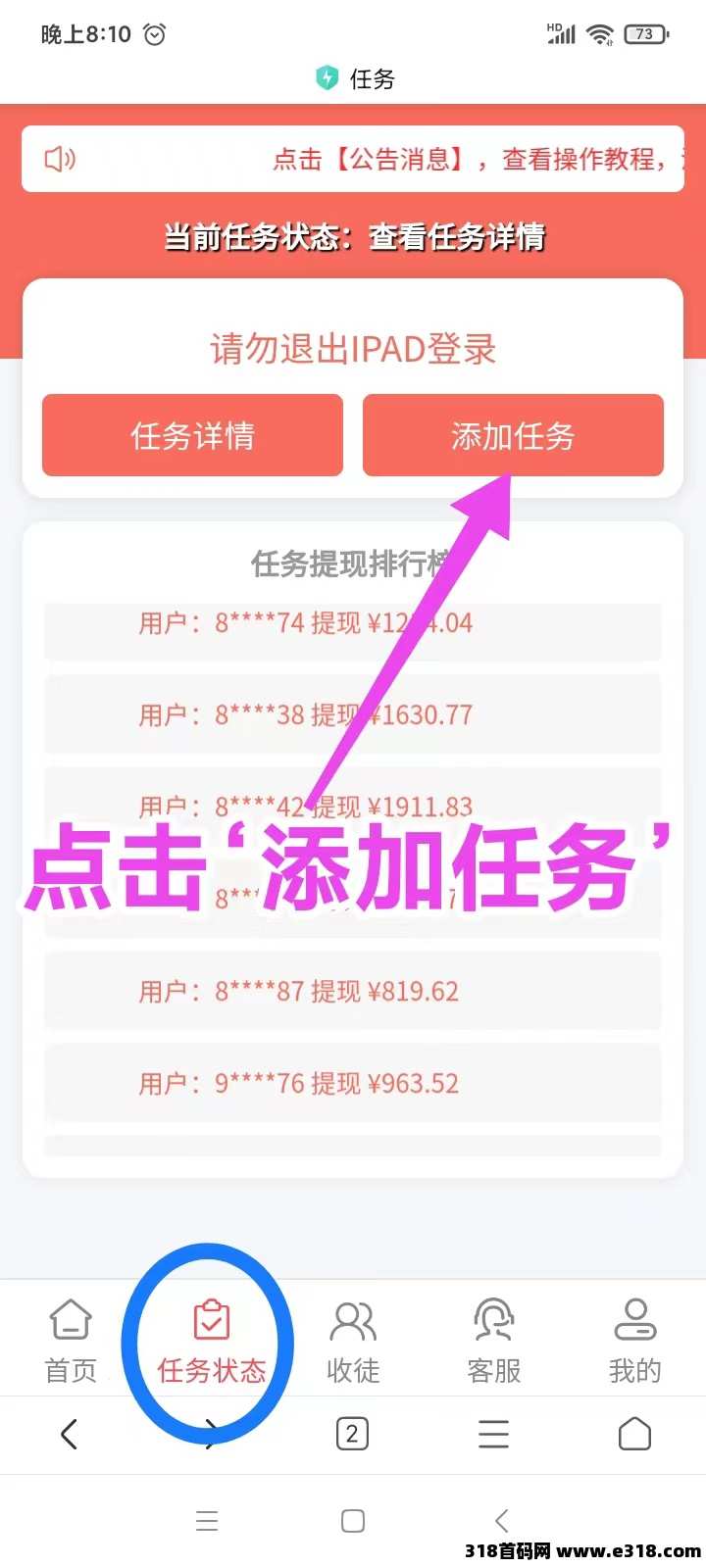
Task: Open the browser hamburger menu
Action: coord(493,1435)
